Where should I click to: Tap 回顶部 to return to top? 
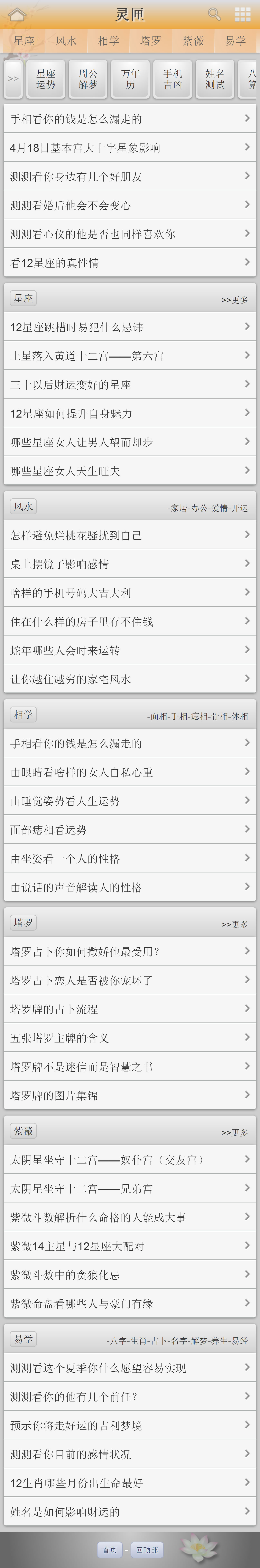(147, 1549)
